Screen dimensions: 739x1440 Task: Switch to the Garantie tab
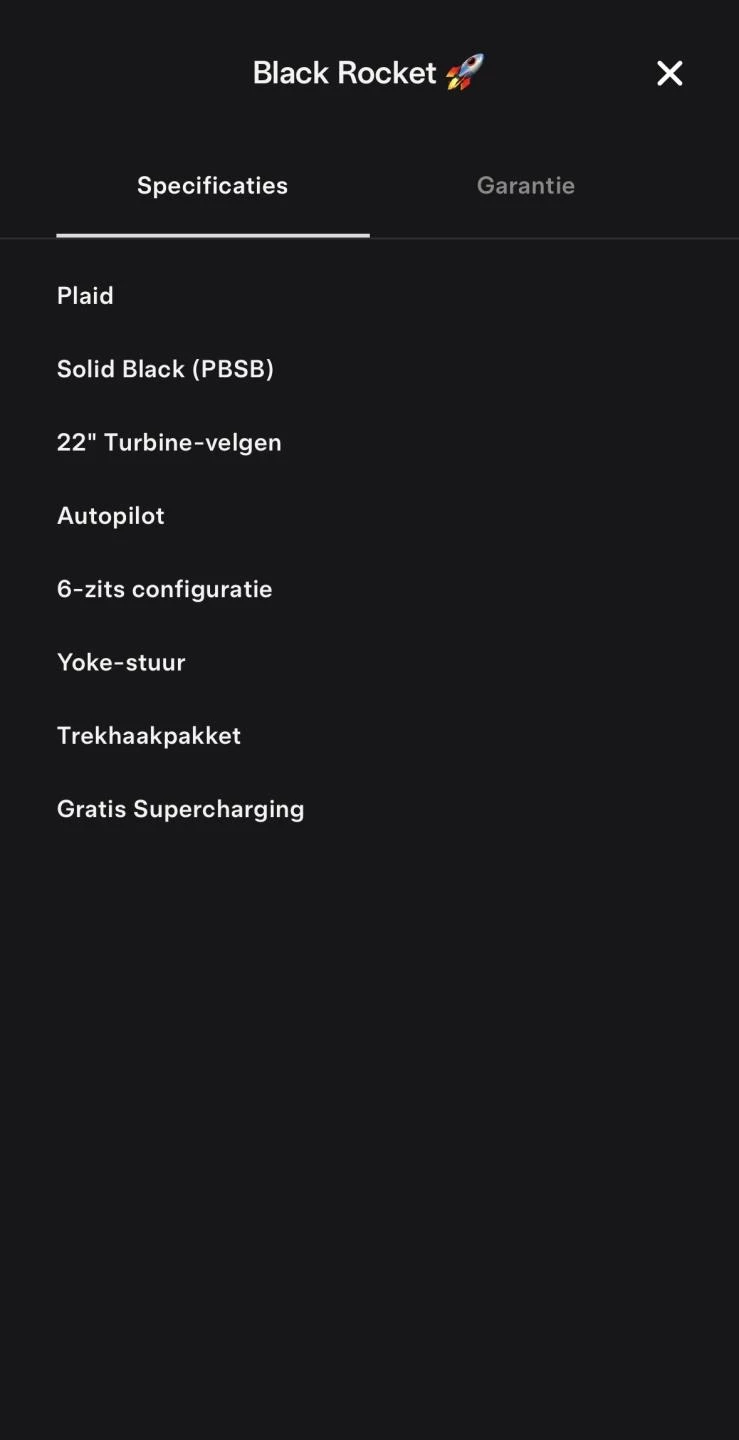[x=525, y=186]
